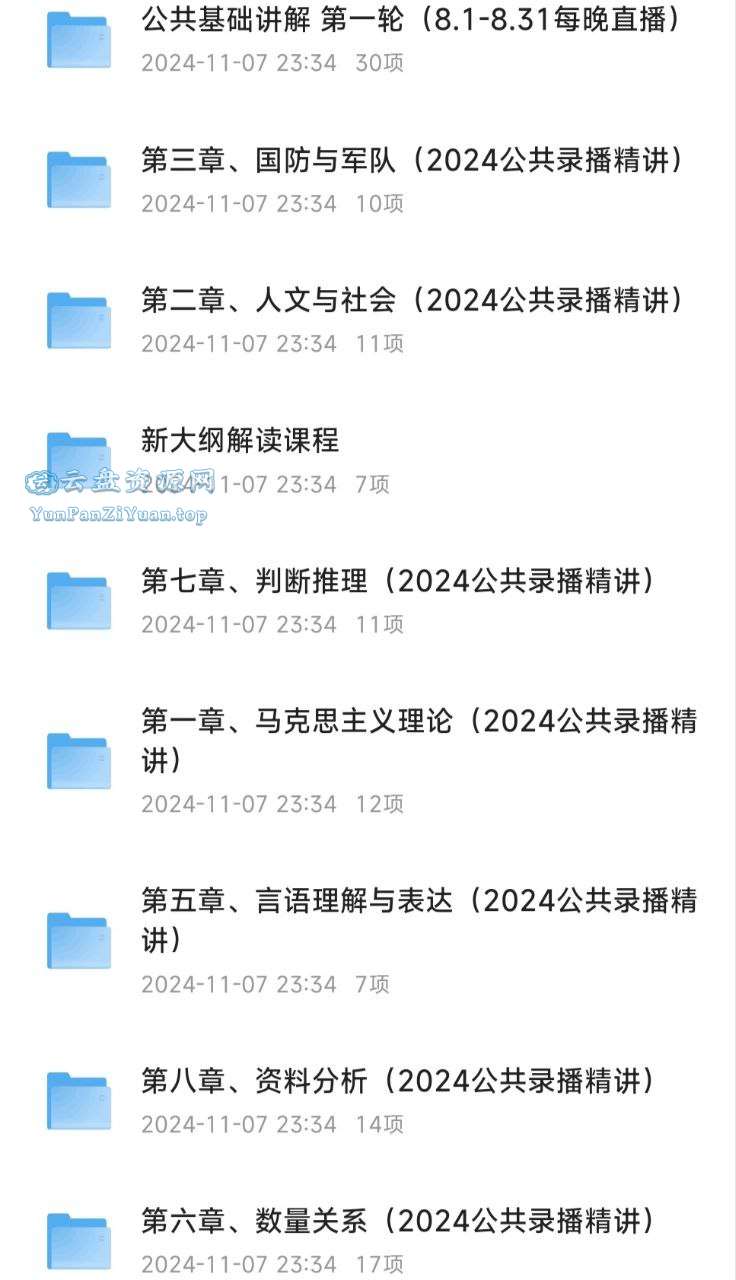This screenshot has height=1280, width=736.
Task: Open folder 第二章、人文与社会
Action: [x=368, y=320]
